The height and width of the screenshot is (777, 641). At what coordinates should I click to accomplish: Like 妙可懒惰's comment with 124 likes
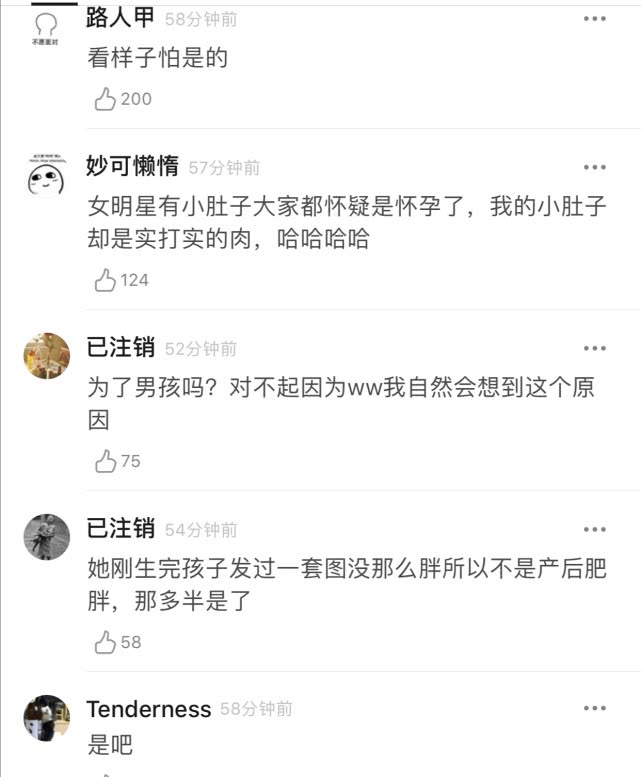(x=105, y=280)
